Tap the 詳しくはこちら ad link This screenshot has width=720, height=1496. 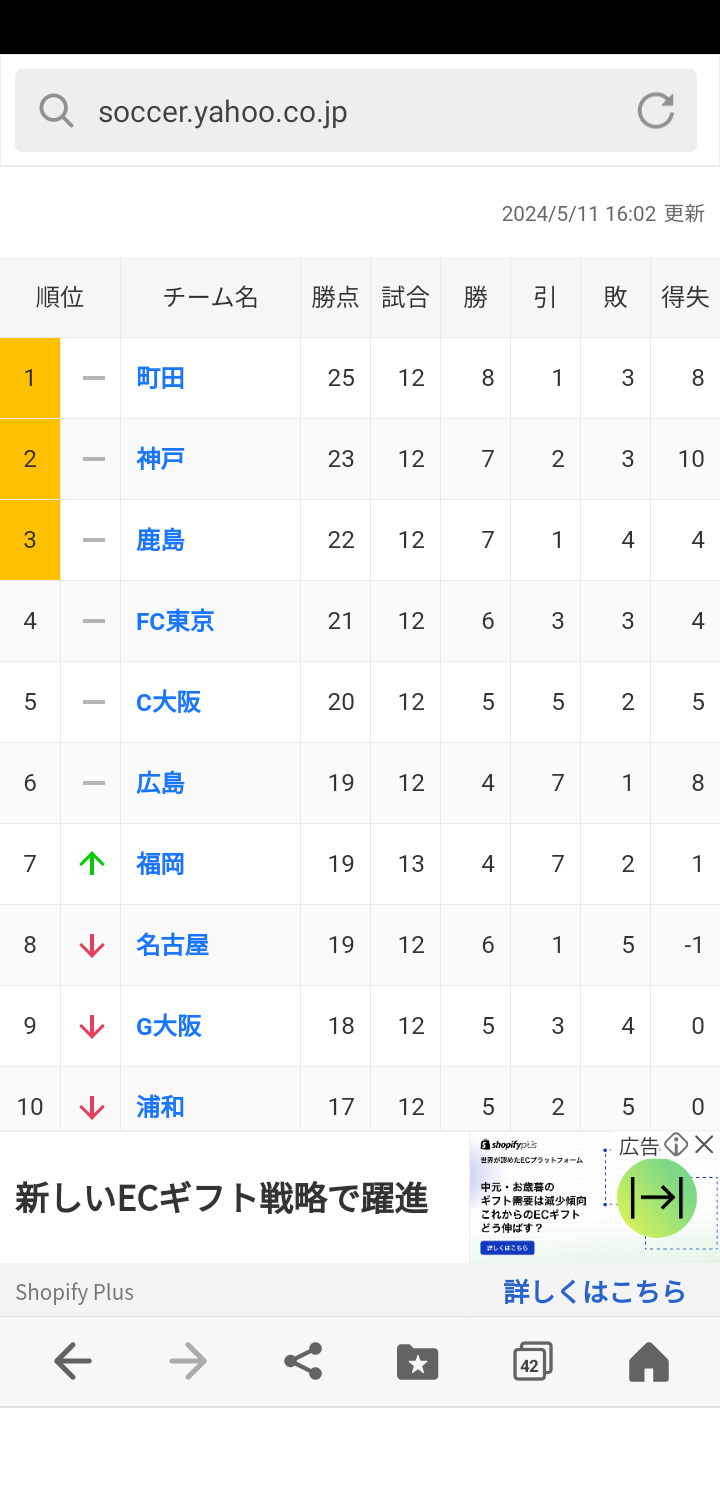click(595, 1291)
